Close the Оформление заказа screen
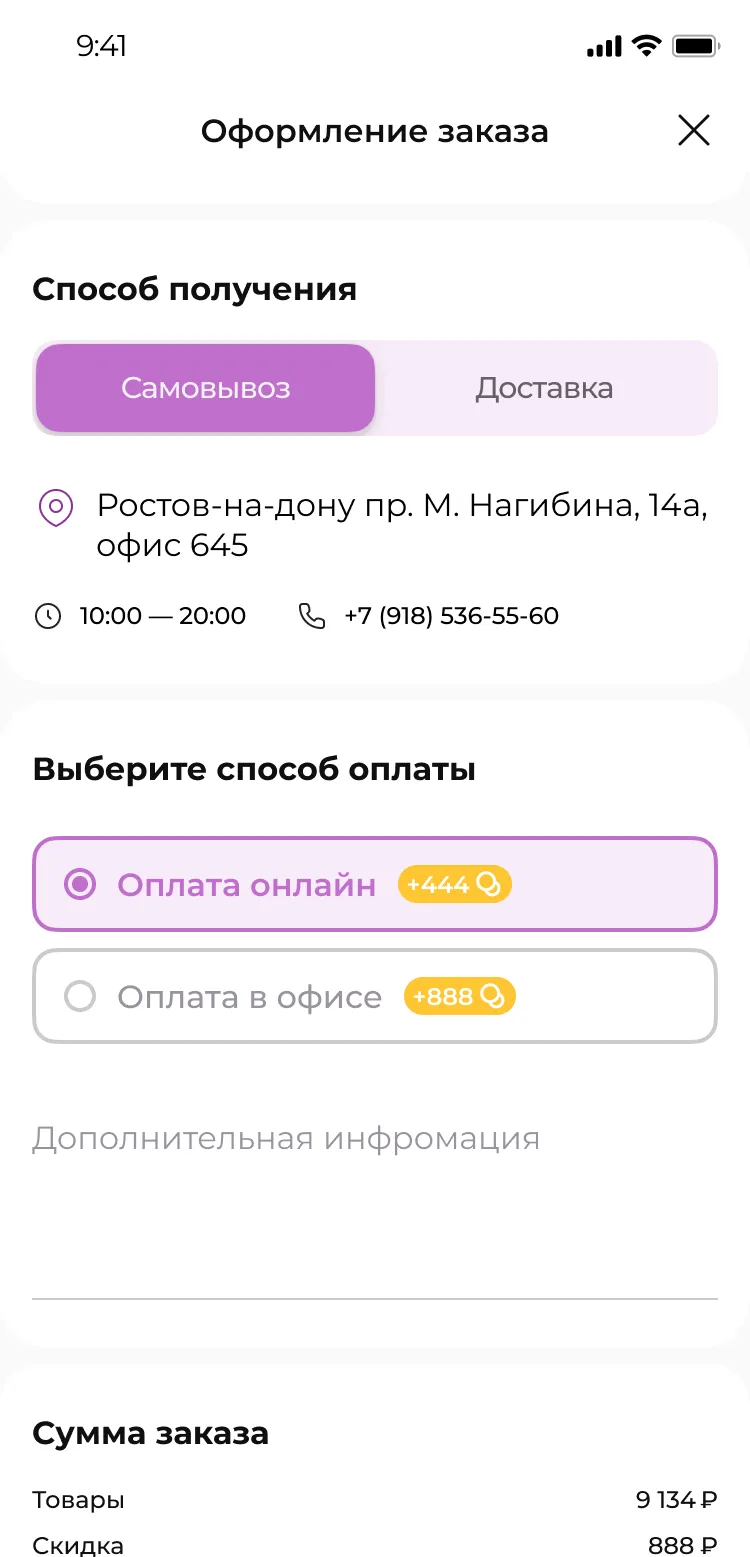The image size is (750, 1557). coord(694,130)
